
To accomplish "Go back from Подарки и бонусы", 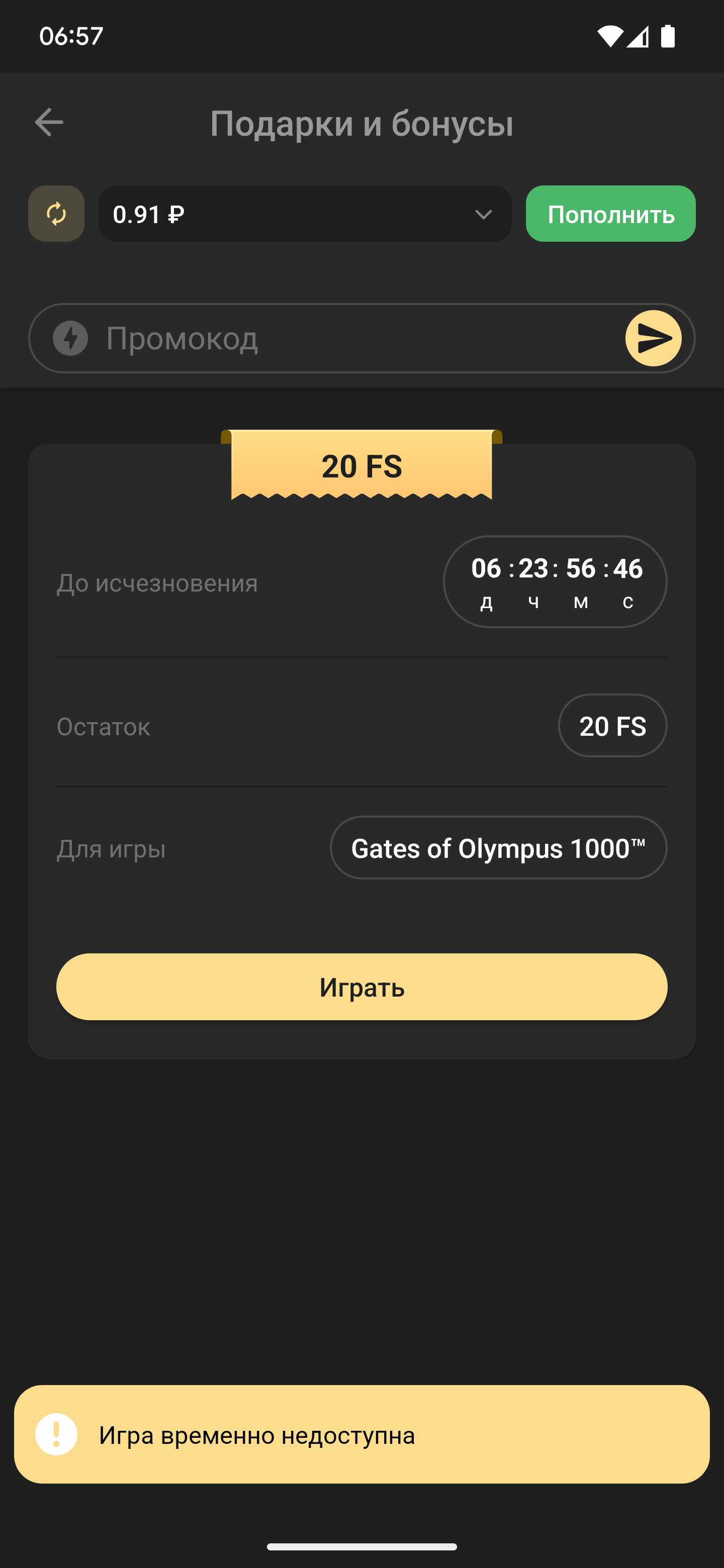I will coord(49,122).
